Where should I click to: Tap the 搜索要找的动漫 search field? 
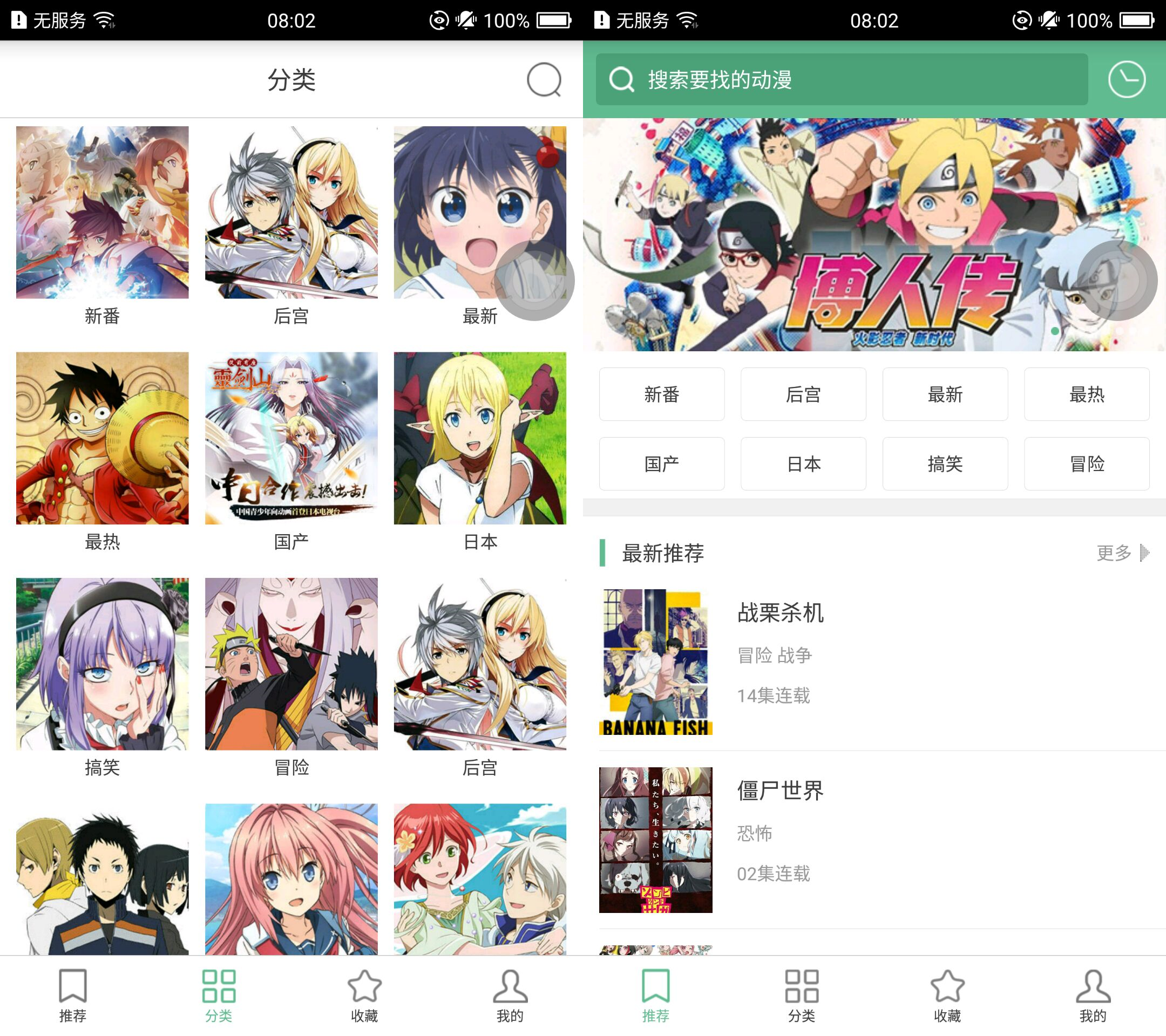coord(842,80)
